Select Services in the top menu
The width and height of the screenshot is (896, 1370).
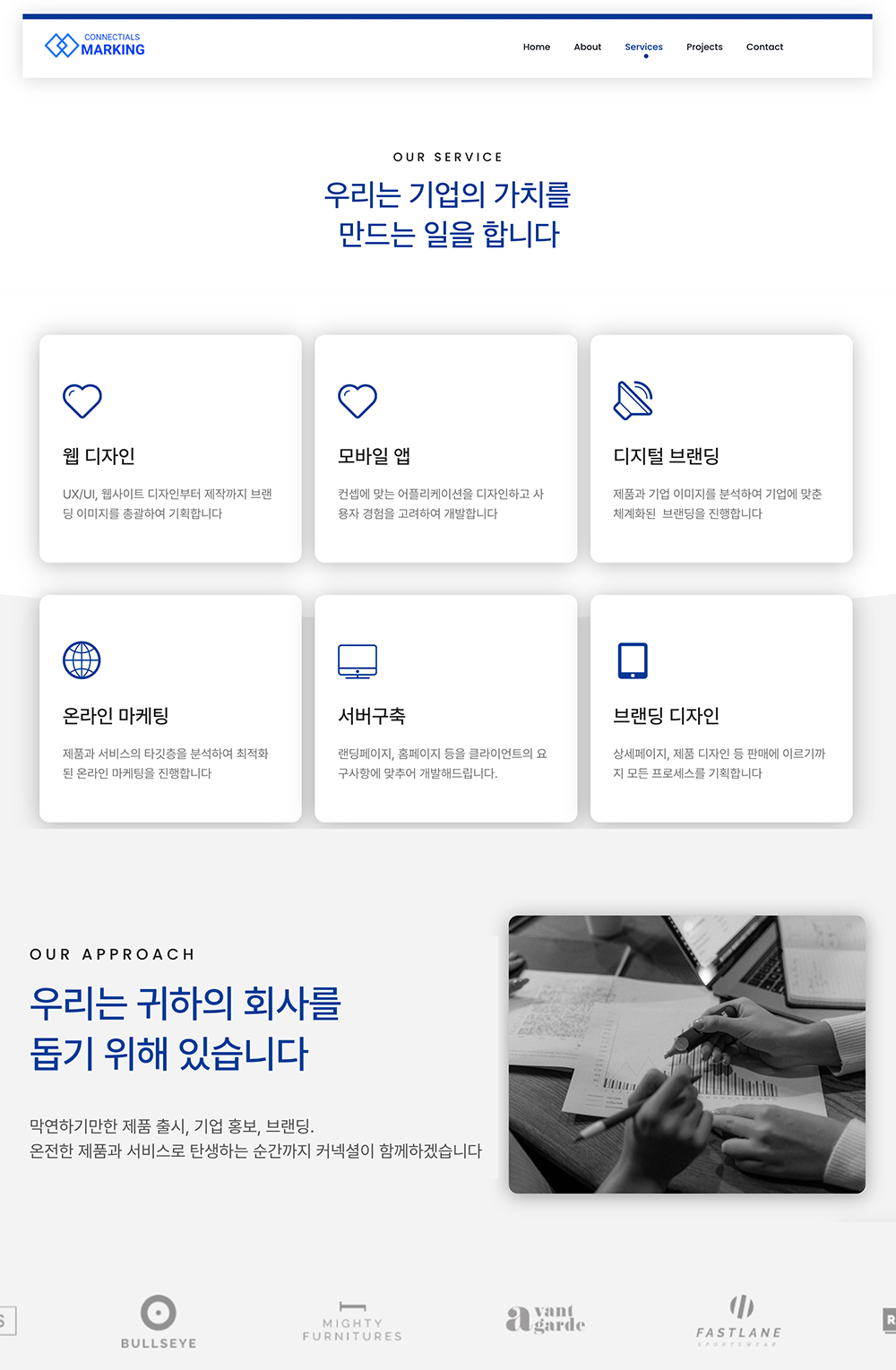(643, 47)
